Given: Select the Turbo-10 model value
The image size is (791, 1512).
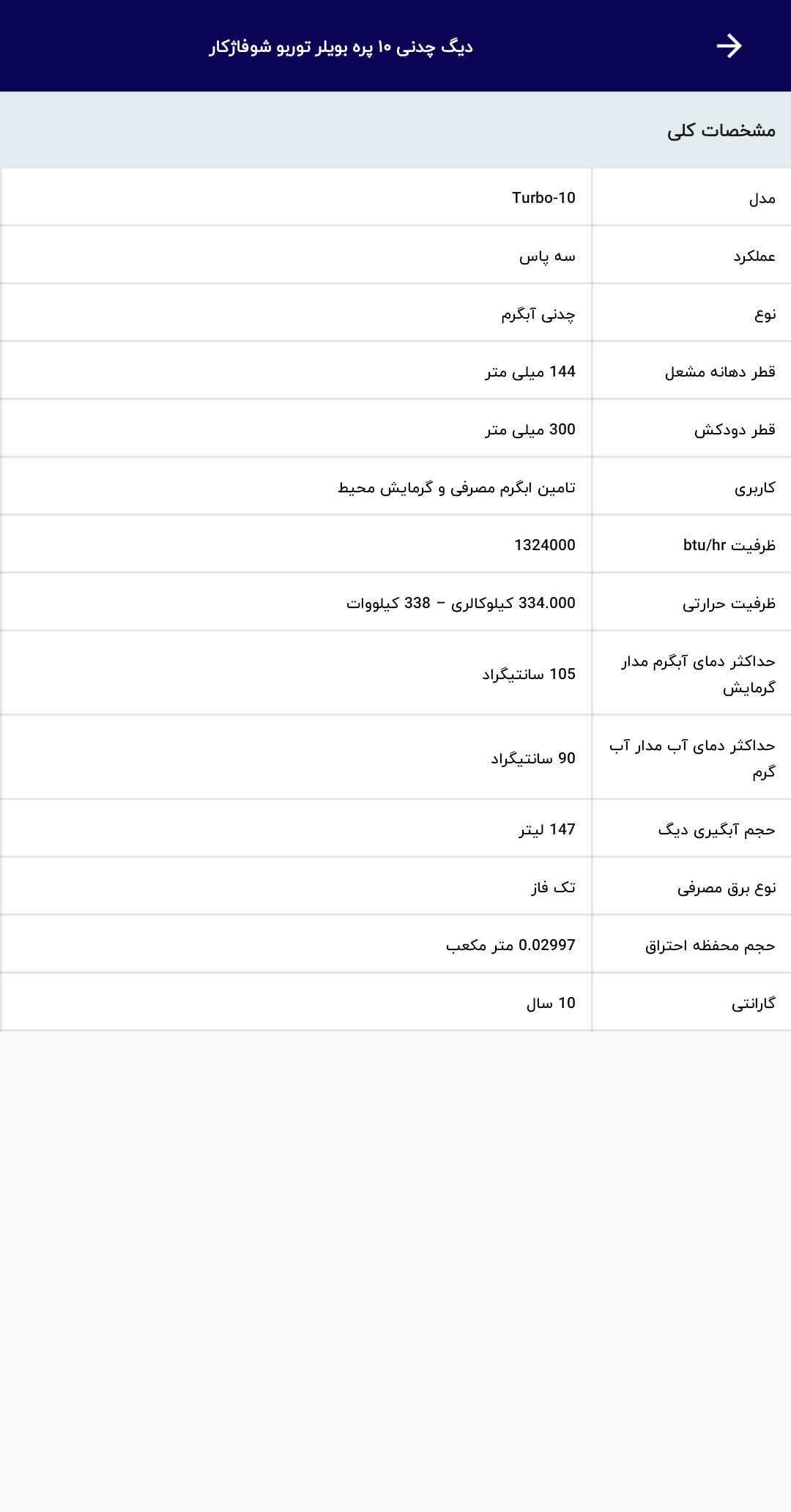Looking at the screenshot, I should [545, 196].
